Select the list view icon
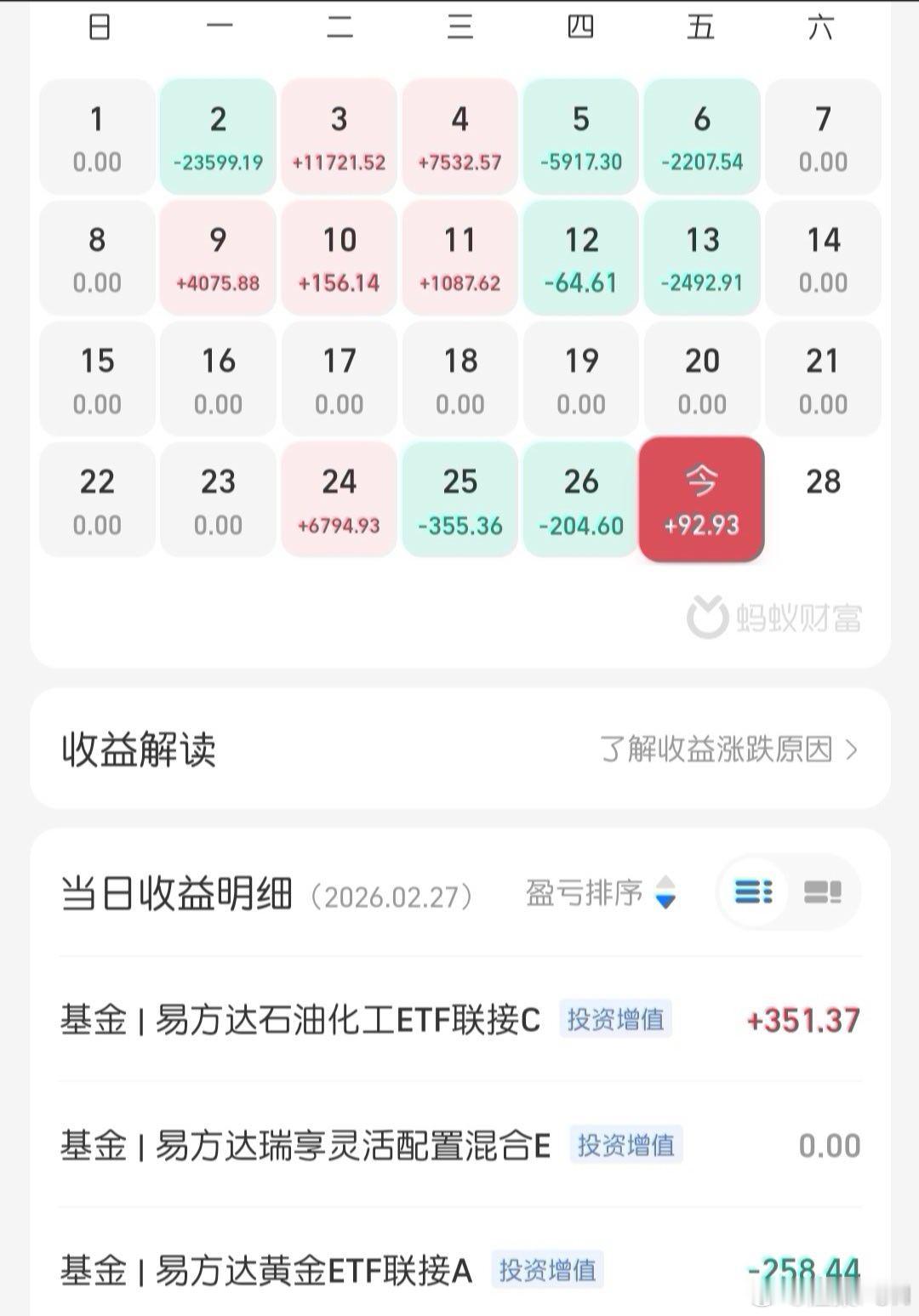Viewport: 919px width, 1316px height. 752,891
